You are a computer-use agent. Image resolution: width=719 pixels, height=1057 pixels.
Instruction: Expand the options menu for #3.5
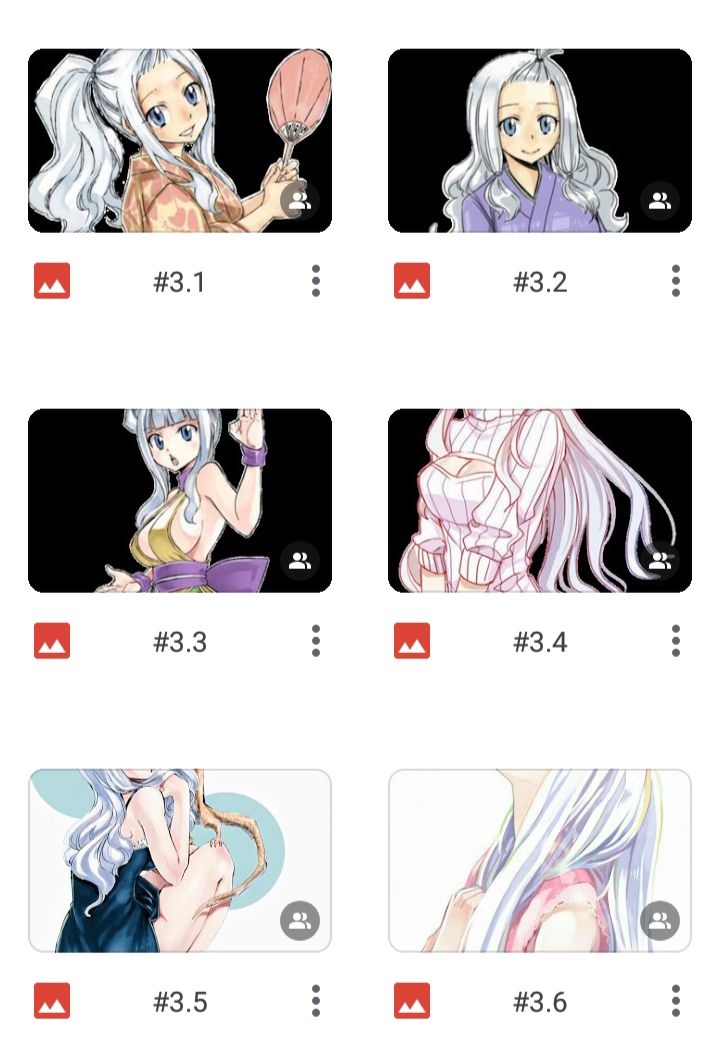pos(316,1001)
